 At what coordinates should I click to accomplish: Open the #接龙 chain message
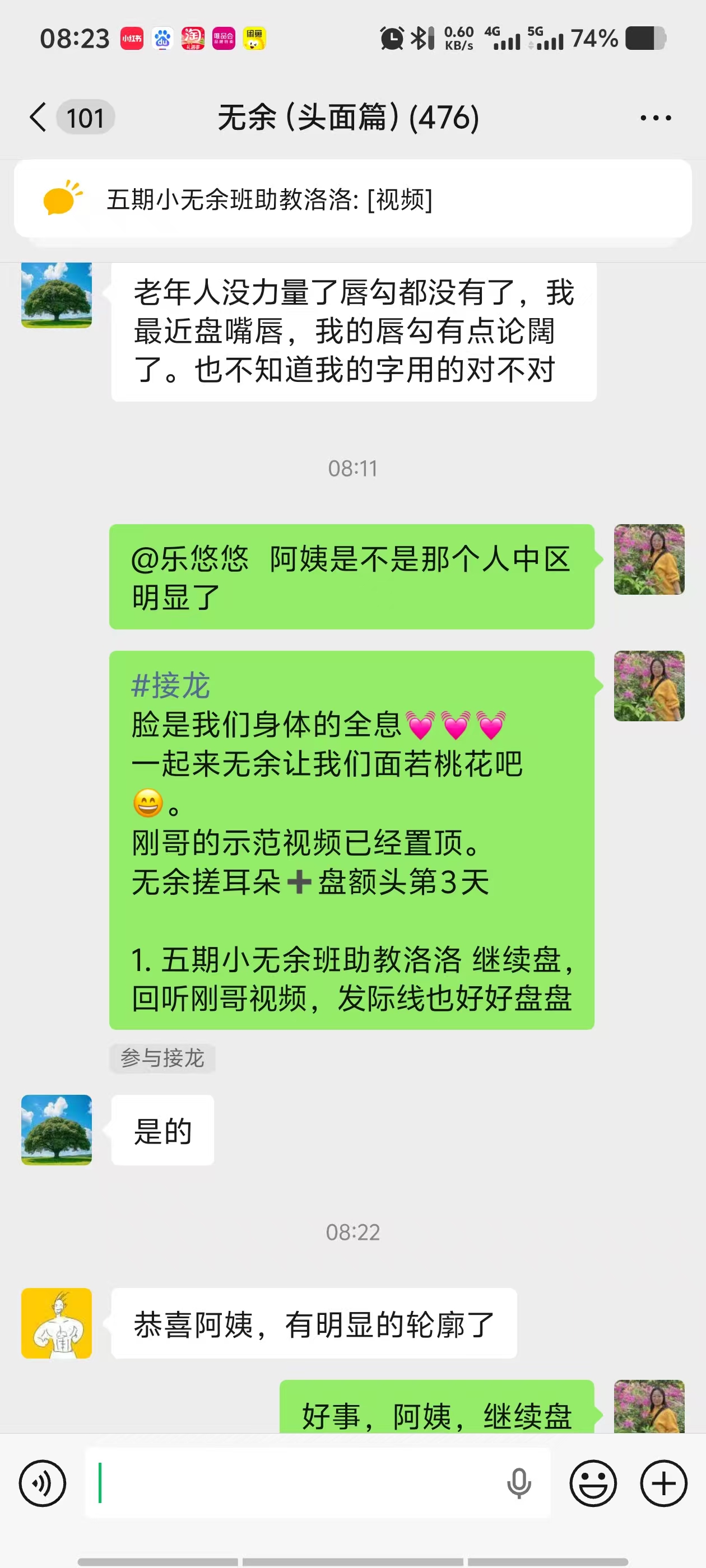tap(351, 840)
